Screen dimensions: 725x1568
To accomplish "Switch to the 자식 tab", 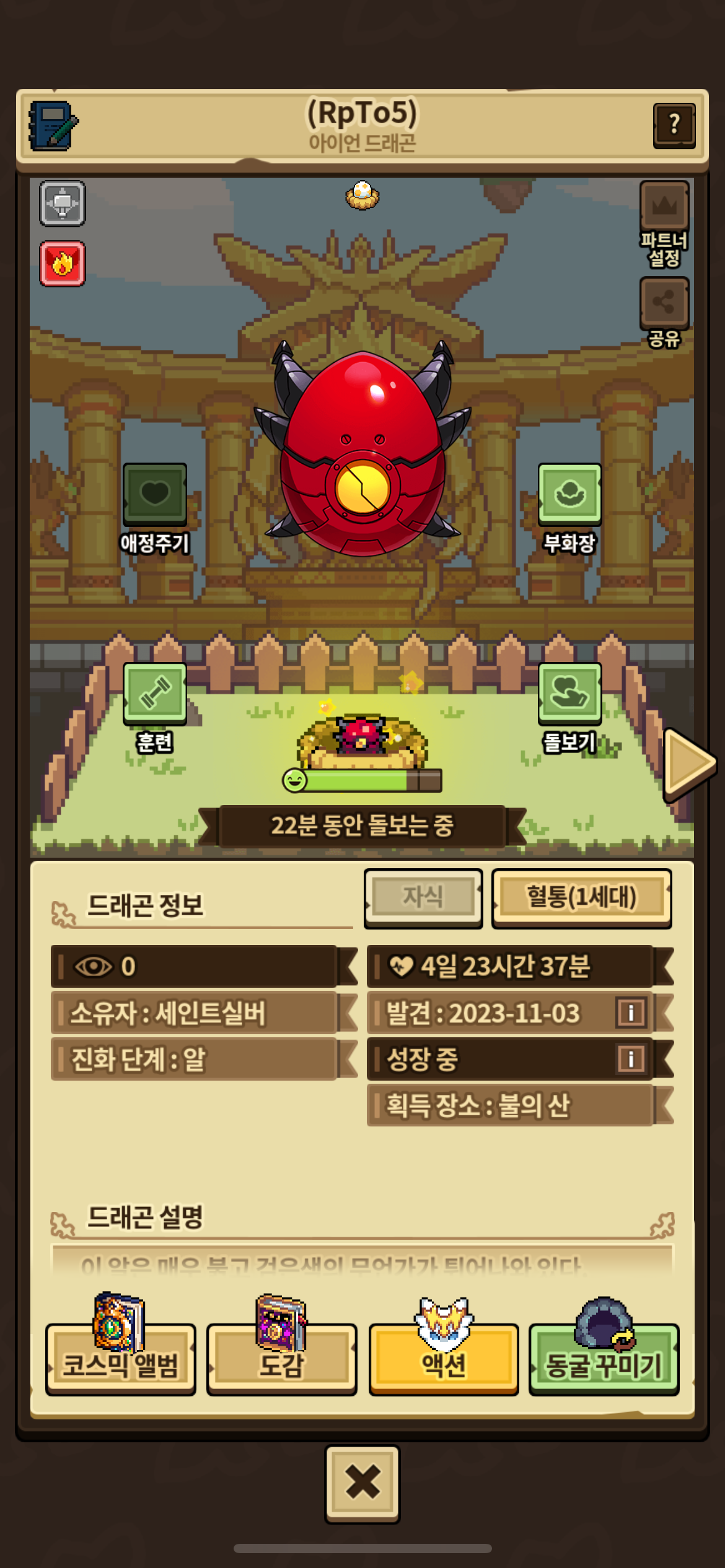I will pos(423,897).
